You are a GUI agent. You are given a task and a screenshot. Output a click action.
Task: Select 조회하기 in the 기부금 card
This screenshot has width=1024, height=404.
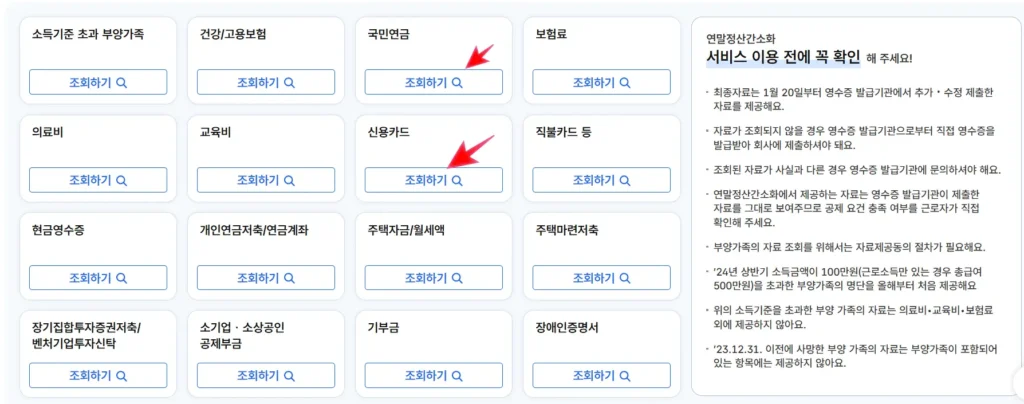[433, 375]
